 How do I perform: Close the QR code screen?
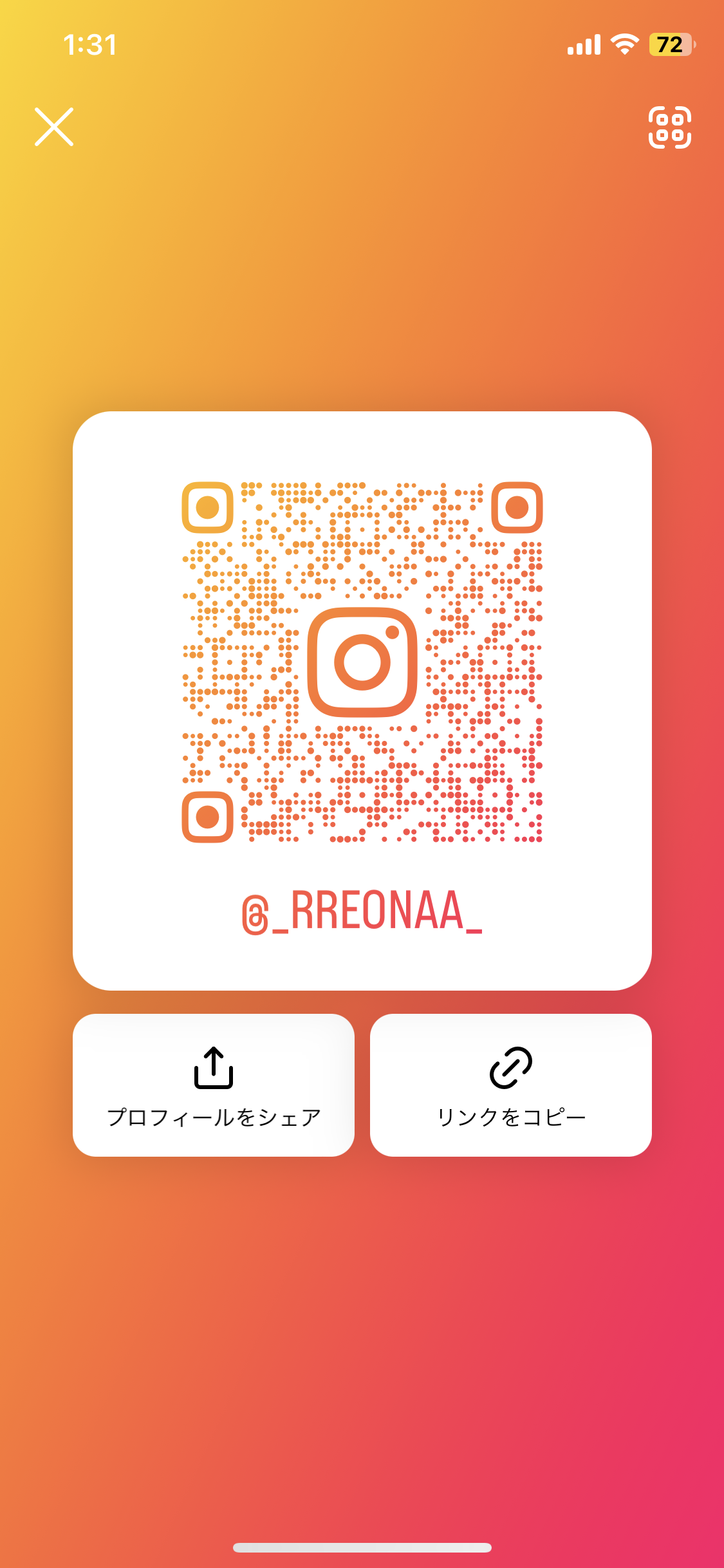(54, 127)
